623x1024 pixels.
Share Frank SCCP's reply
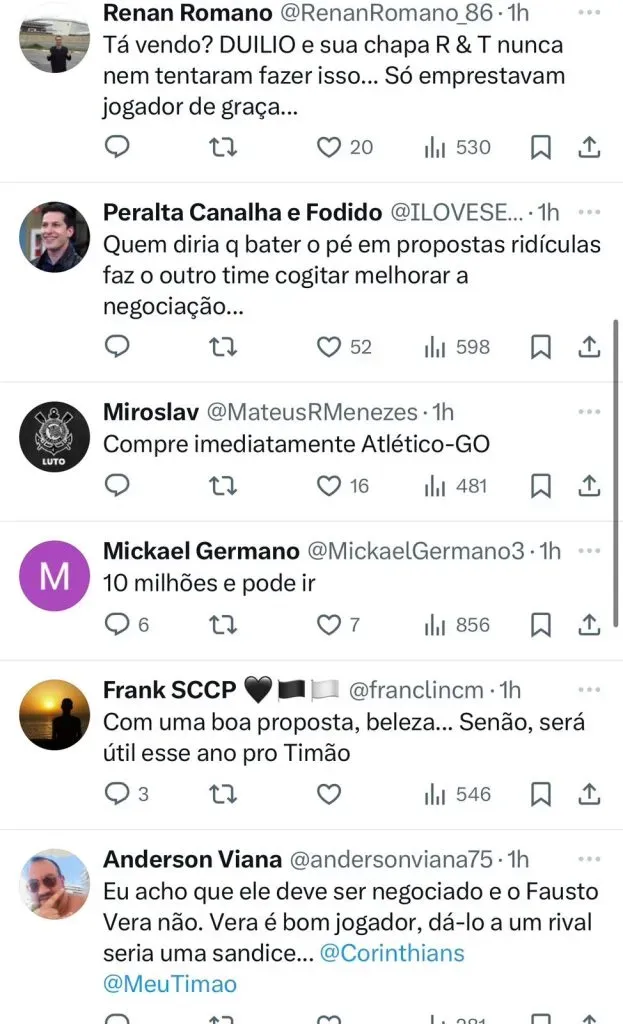589,794
